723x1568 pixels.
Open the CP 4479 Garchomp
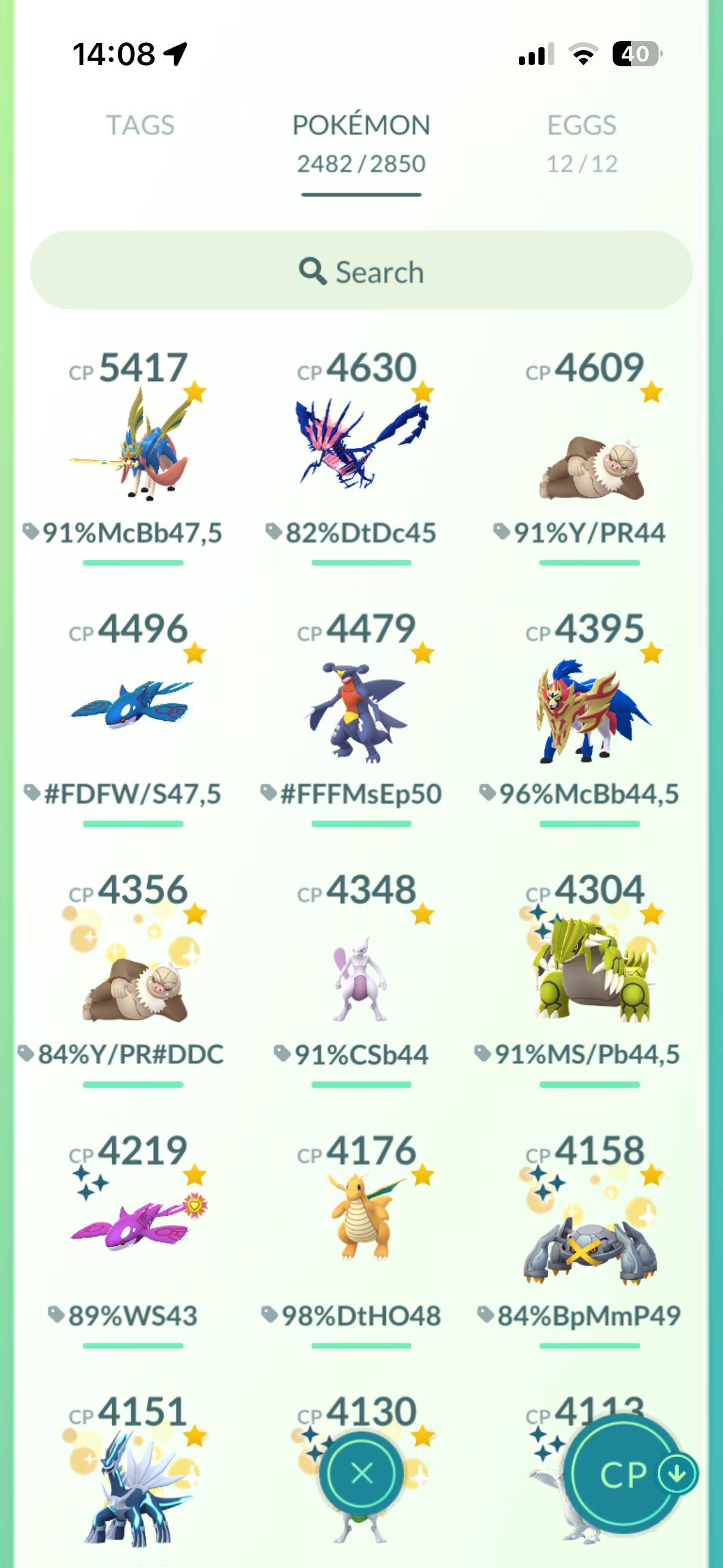point(361,712)
